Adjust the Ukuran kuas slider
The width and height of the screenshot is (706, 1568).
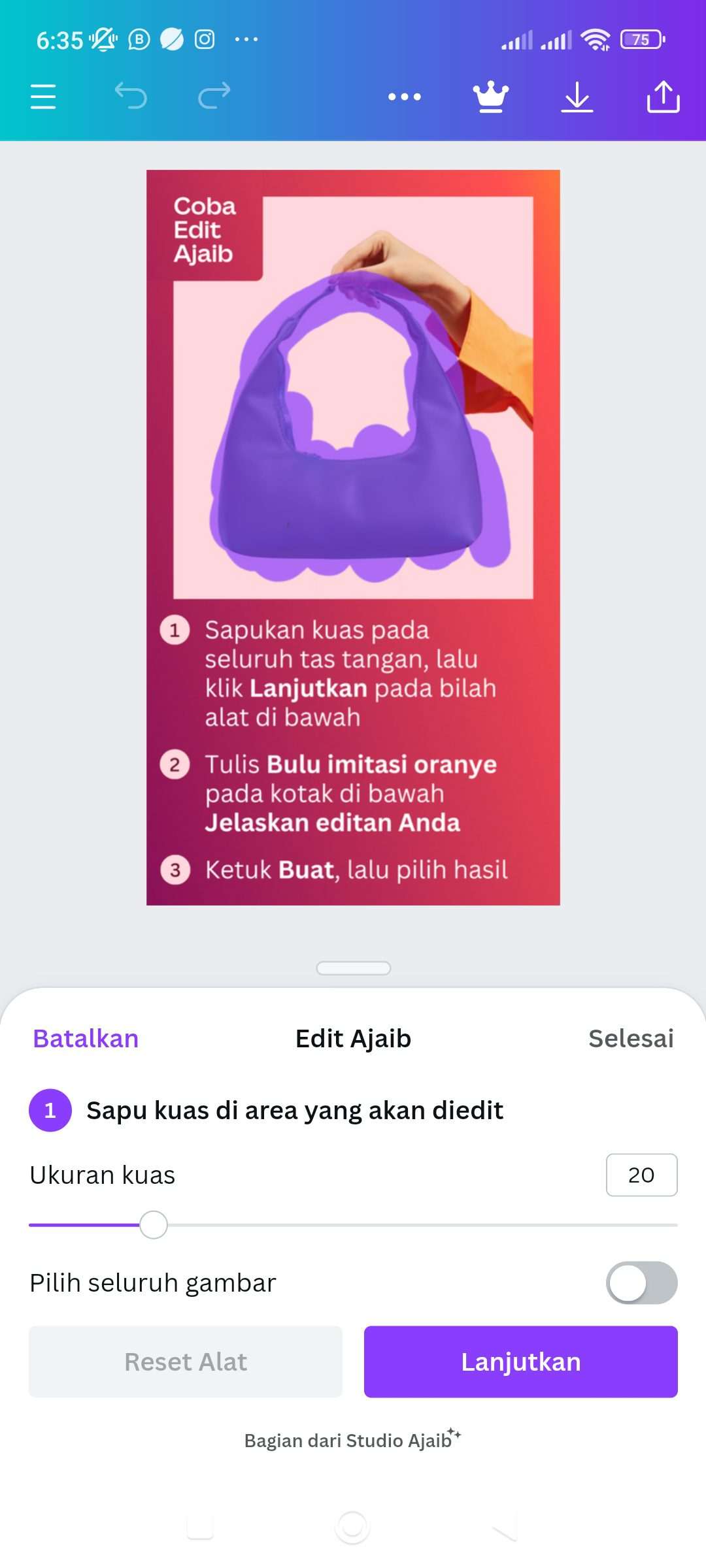point(353,1225)
